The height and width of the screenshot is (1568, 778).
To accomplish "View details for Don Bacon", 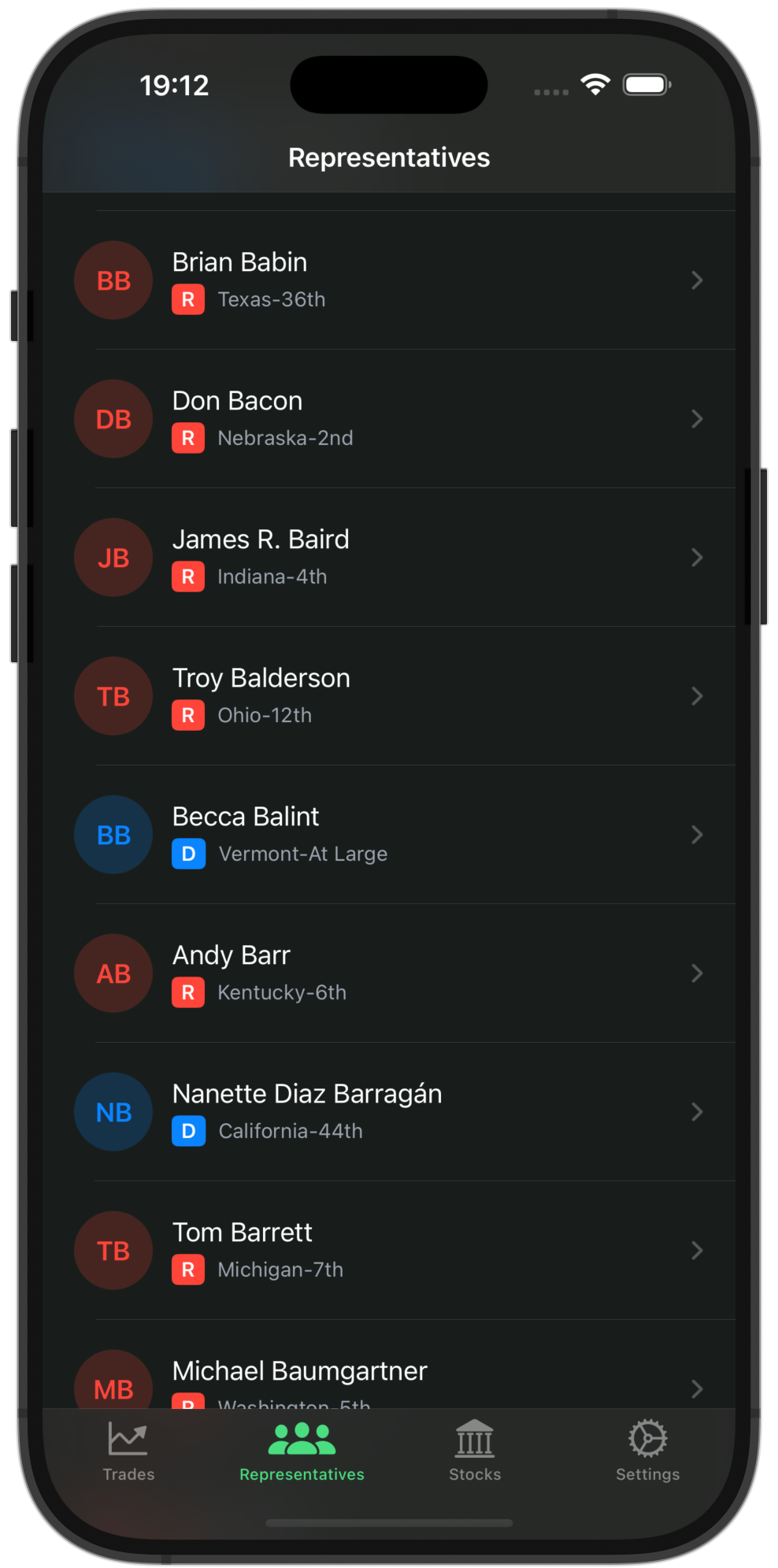I will [388, 419].
